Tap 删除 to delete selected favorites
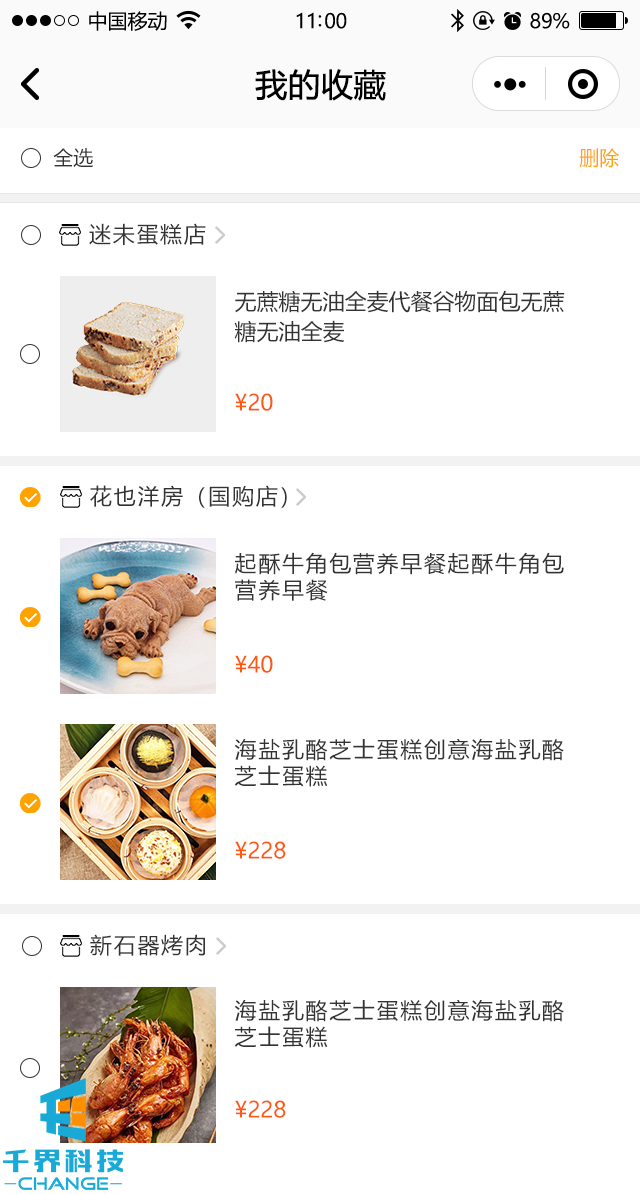Image resolution: width=640 pixels, height=1194 pixels. tap(598, 158)
